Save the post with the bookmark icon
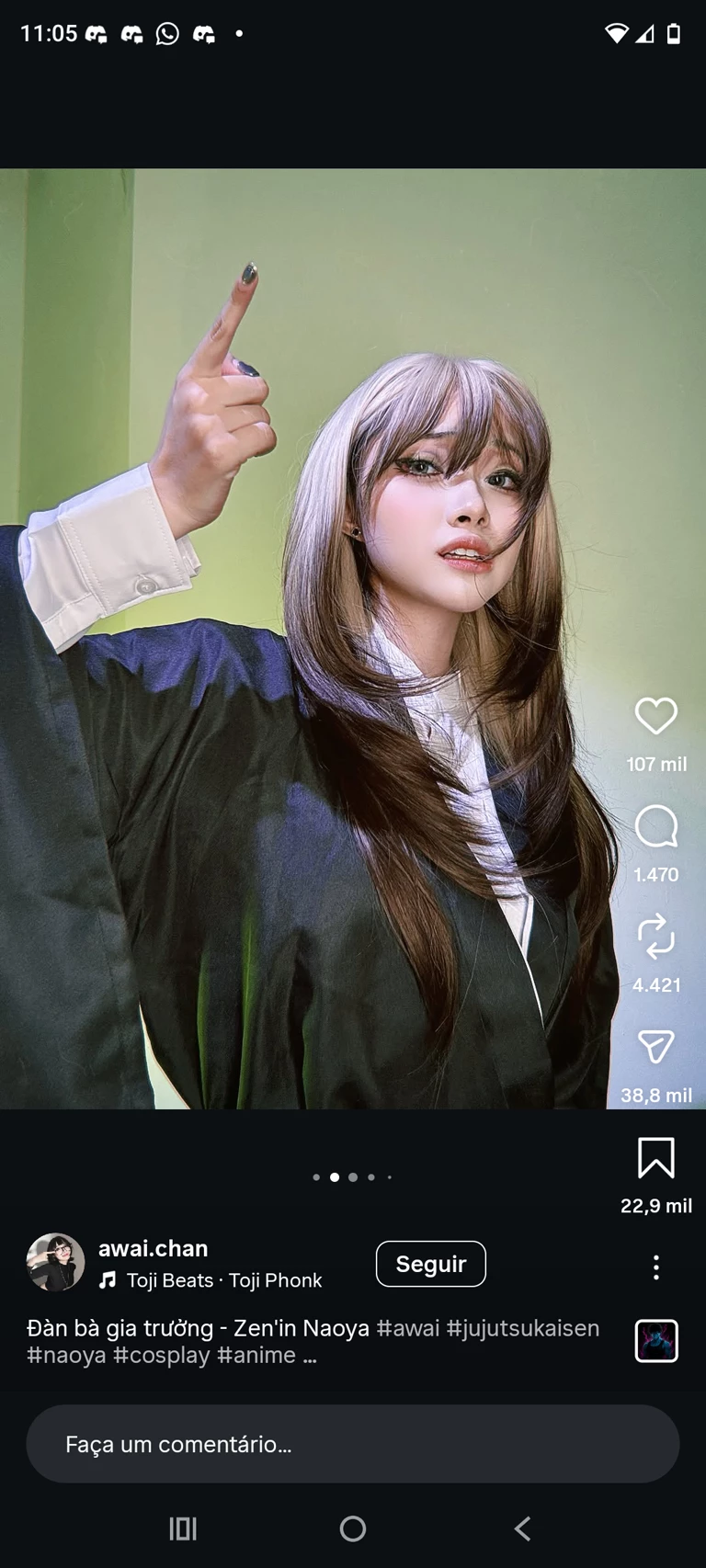The height and width of the screenshot is (1568, 706). click(x=655, y=1157)
